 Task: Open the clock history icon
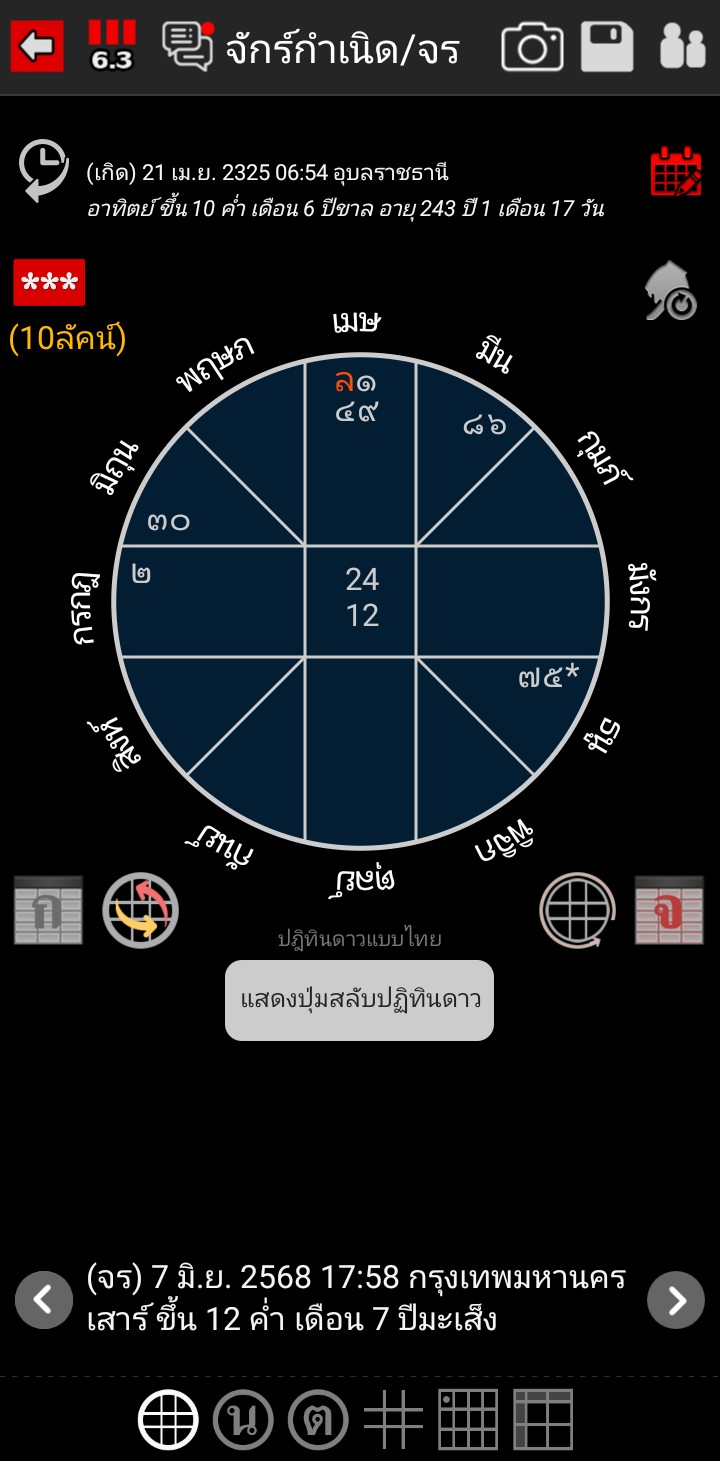(44, 170)
